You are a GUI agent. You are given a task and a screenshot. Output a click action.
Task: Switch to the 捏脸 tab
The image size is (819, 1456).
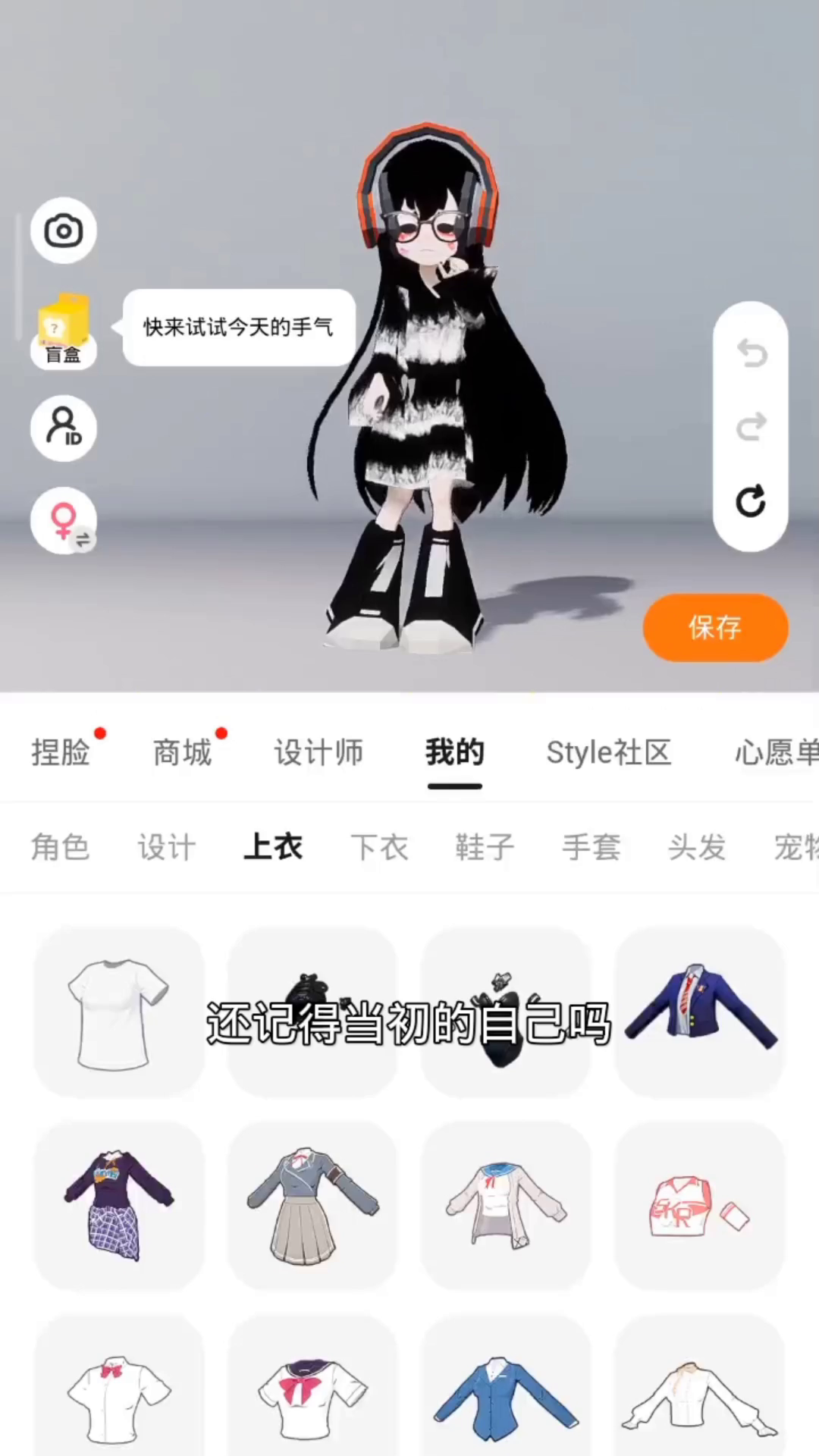61,753
